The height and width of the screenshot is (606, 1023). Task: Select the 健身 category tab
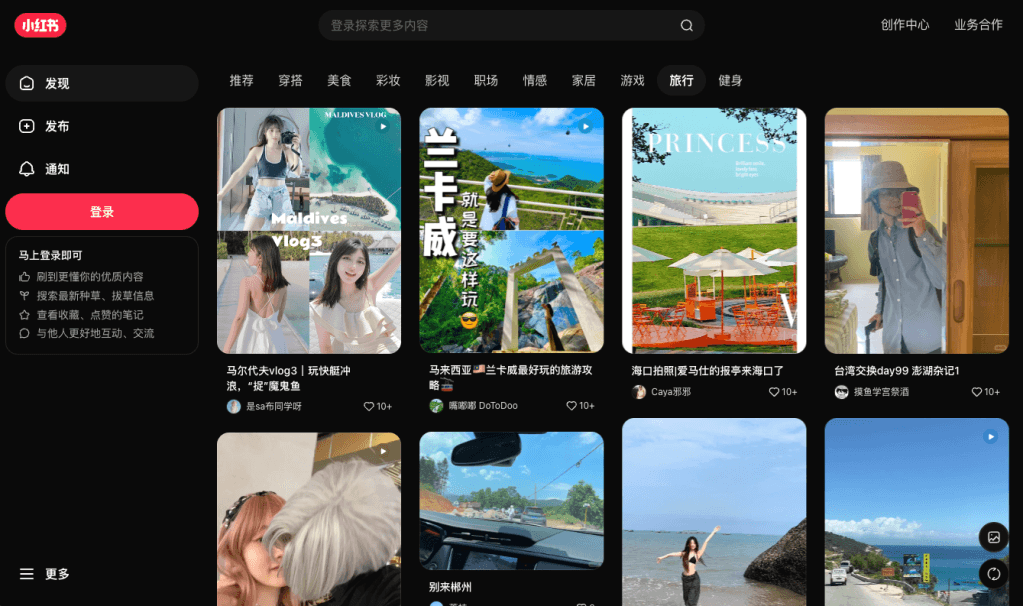(x=730, y=80)
